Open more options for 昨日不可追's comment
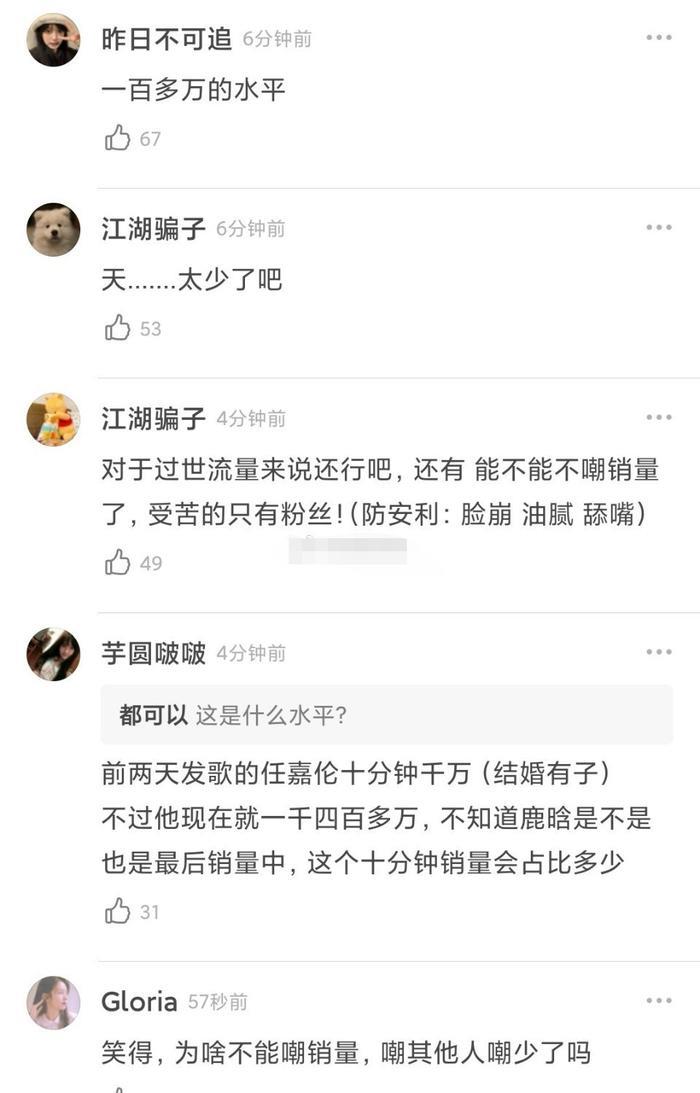Viewport: 700px width, 1093px height. (x=658, y=38)
